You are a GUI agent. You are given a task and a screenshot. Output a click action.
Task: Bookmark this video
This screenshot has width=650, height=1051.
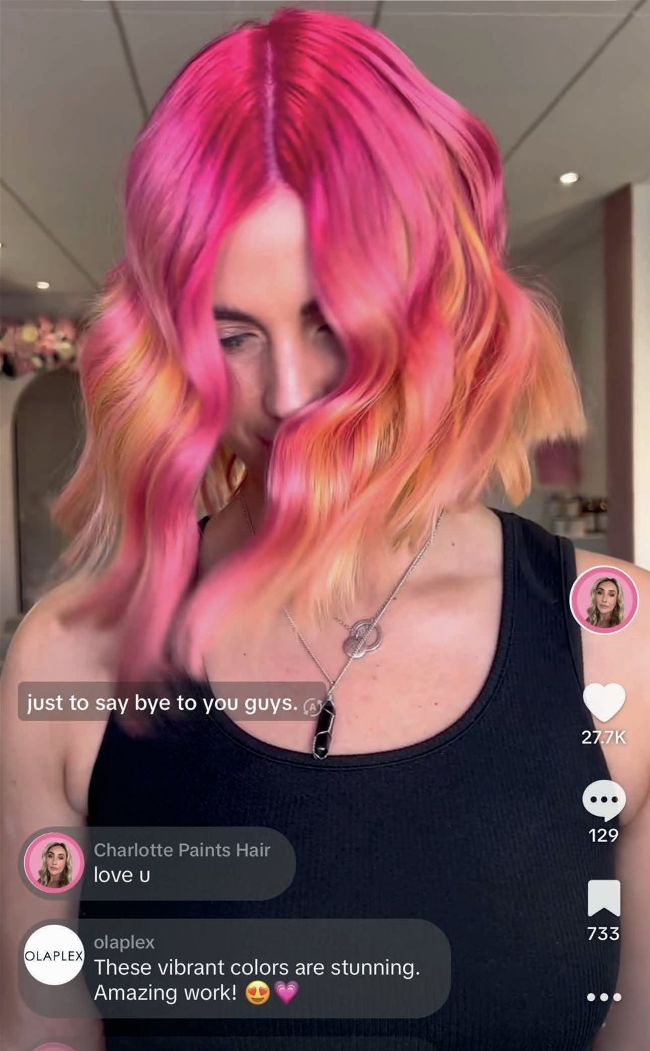(x=603, y=898)
